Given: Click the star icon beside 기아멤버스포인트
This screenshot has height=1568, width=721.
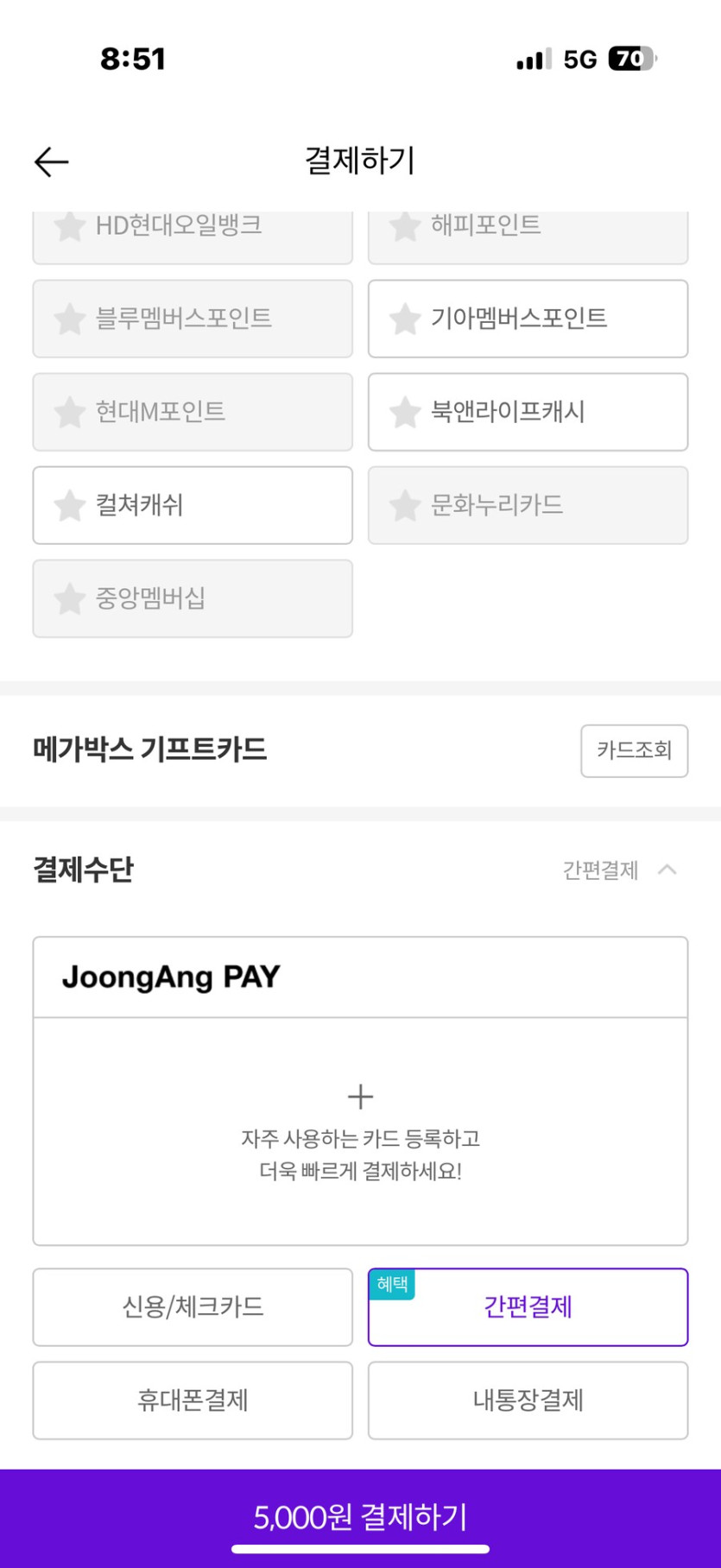Looking at the screenshot, I should [x=404, y=319].
